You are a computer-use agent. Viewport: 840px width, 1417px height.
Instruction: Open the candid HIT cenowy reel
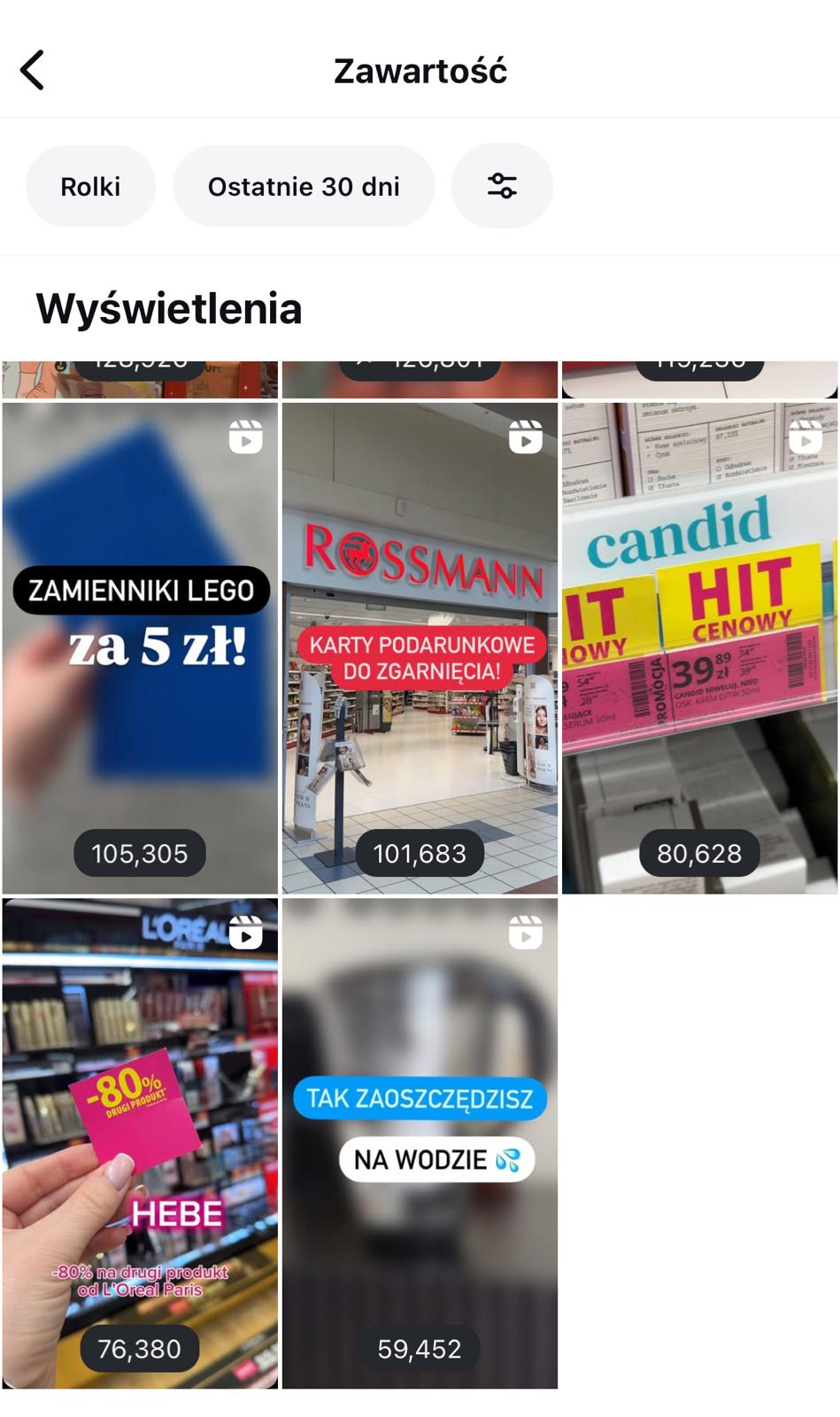click(x=699, y=647)
